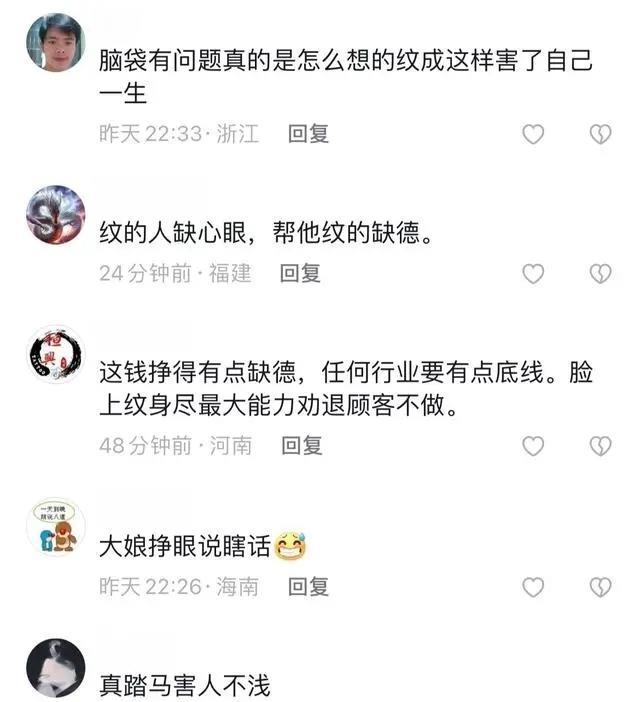
Task: Reply to the 海南 comment
Action: pos(308,587)
